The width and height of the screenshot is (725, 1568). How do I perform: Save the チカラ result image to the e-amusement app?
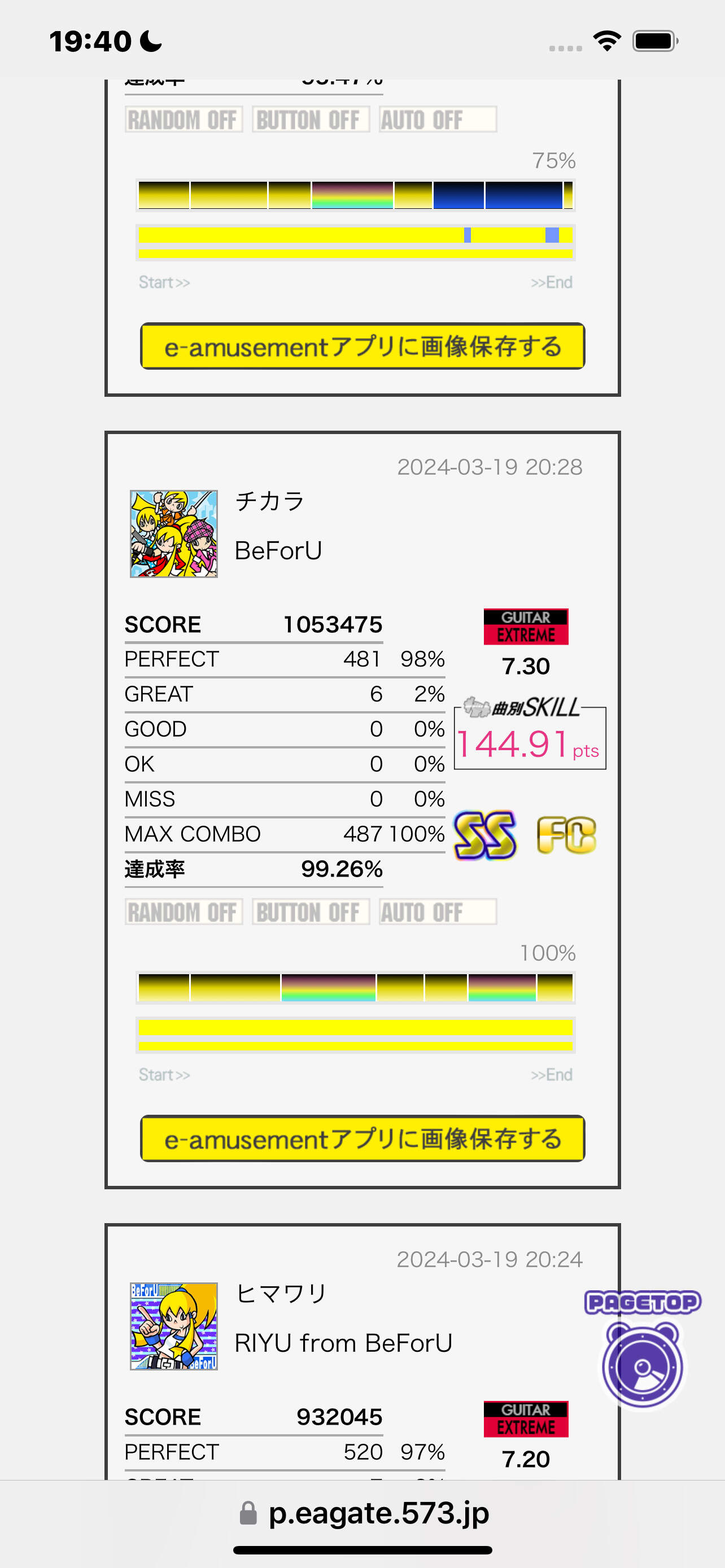pos(362,1138)
